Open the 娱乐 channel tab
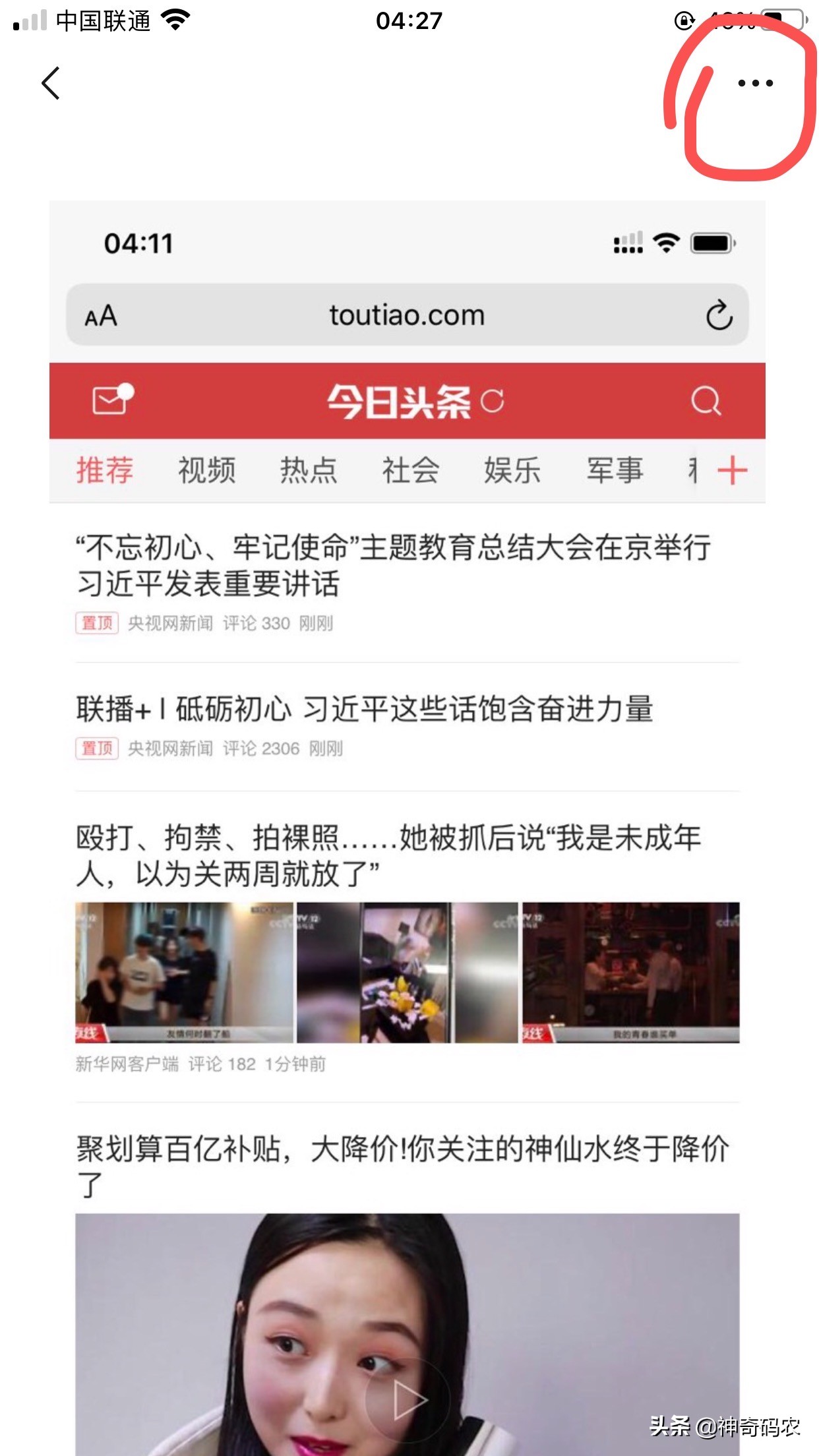819x1456 pixels. click(x=511, y=470)
